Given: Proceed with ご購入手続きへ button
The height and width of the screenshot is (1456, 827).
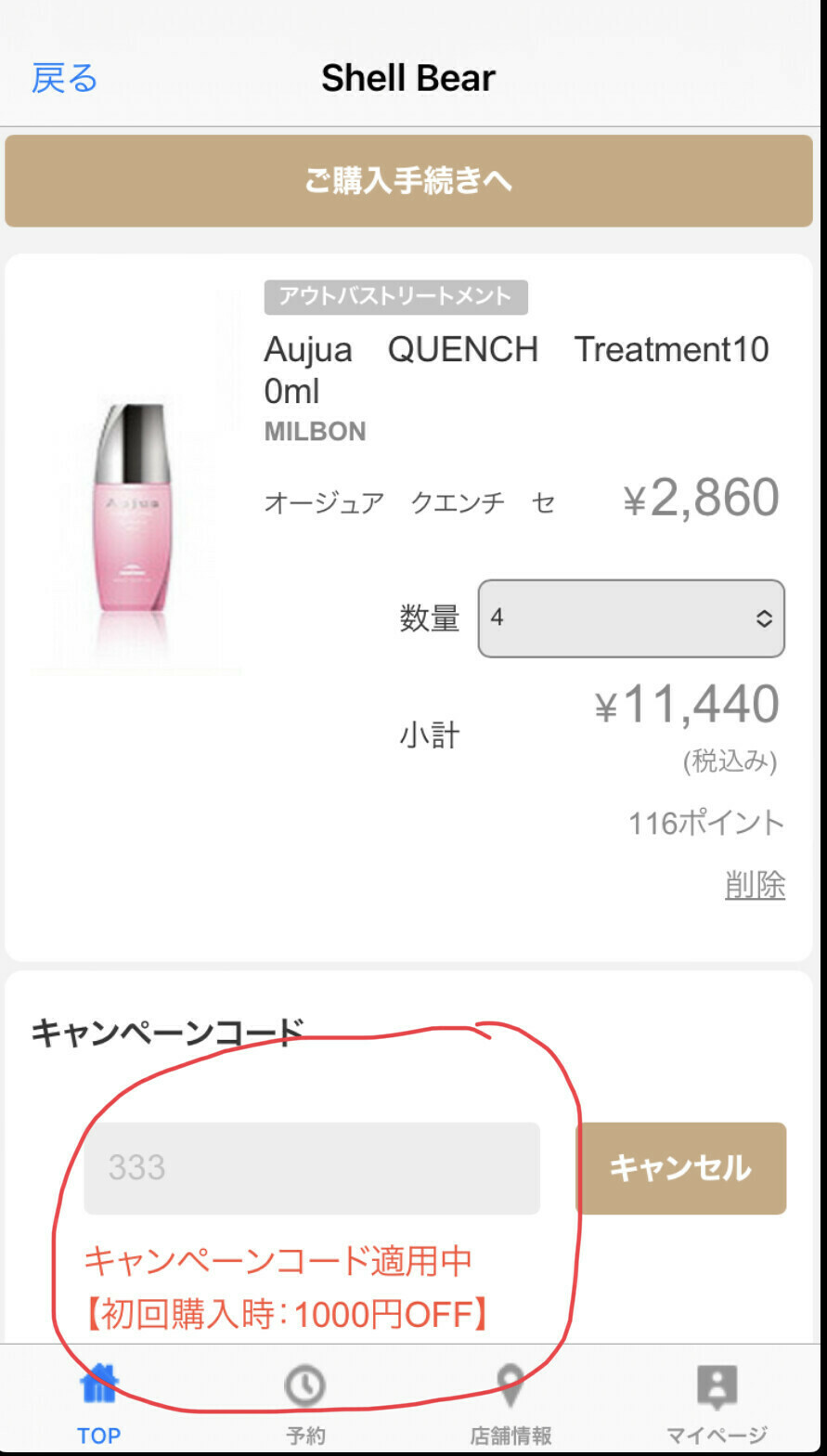Looking at the screenshot, I should 408,180.
